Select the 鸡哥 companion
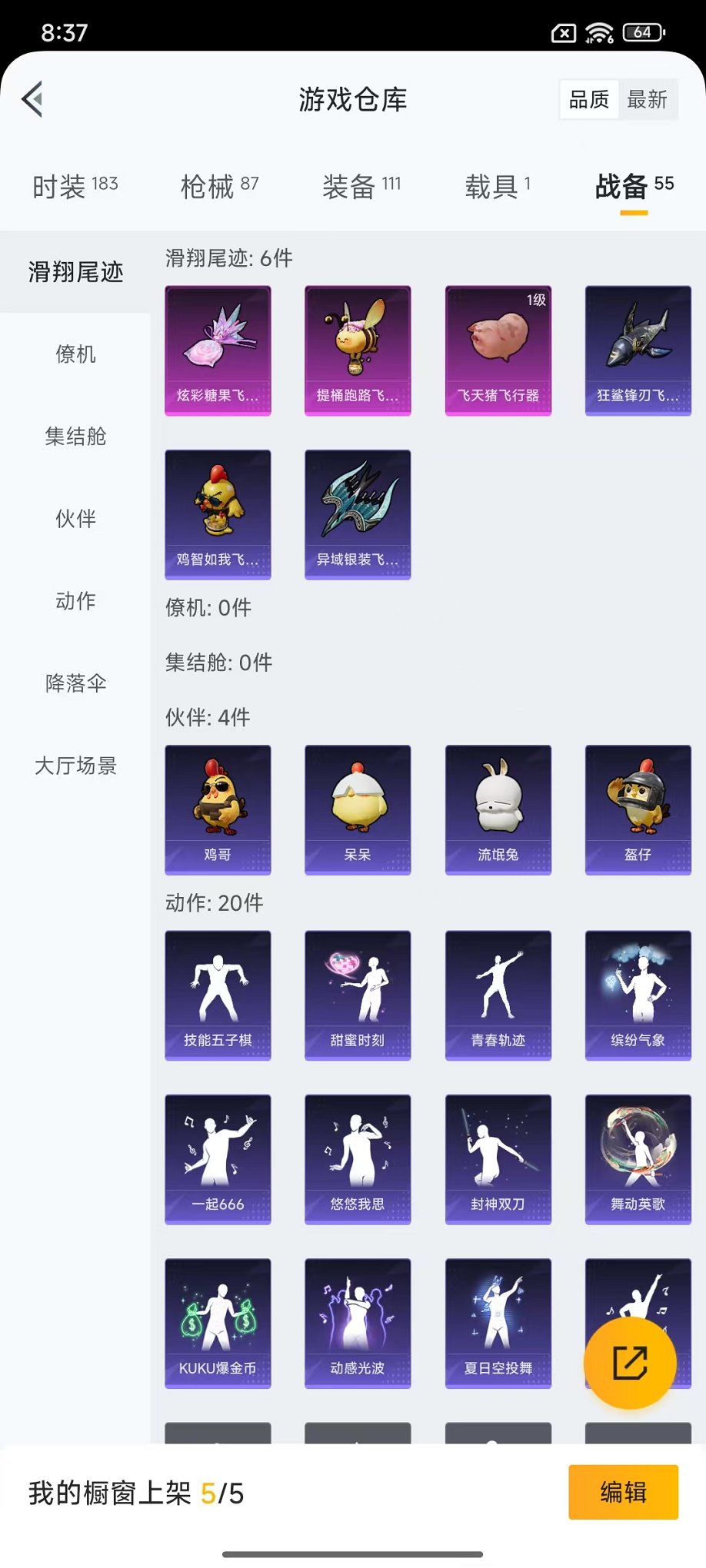The height and width of the screenshot is (1568, 706). (218, 809)
